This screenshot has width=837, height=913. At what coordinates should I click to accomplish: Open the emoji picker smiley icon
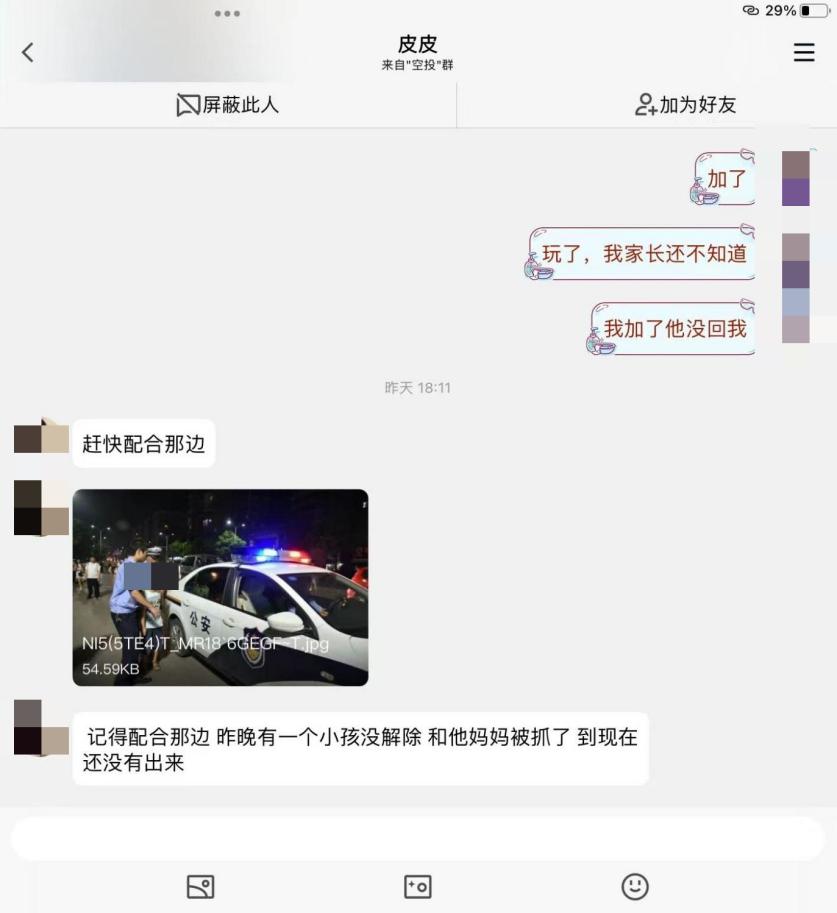click(x=636, y=885)
